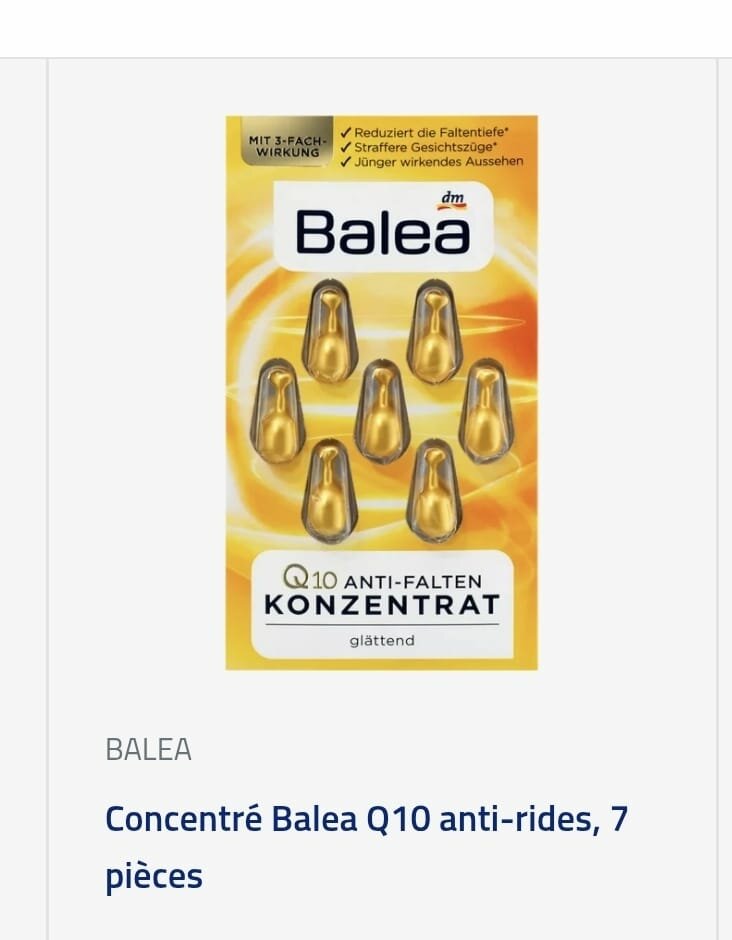Open the BALEA brand label
The width and height of the screenshot is (732, 940).
pos(148,750)
